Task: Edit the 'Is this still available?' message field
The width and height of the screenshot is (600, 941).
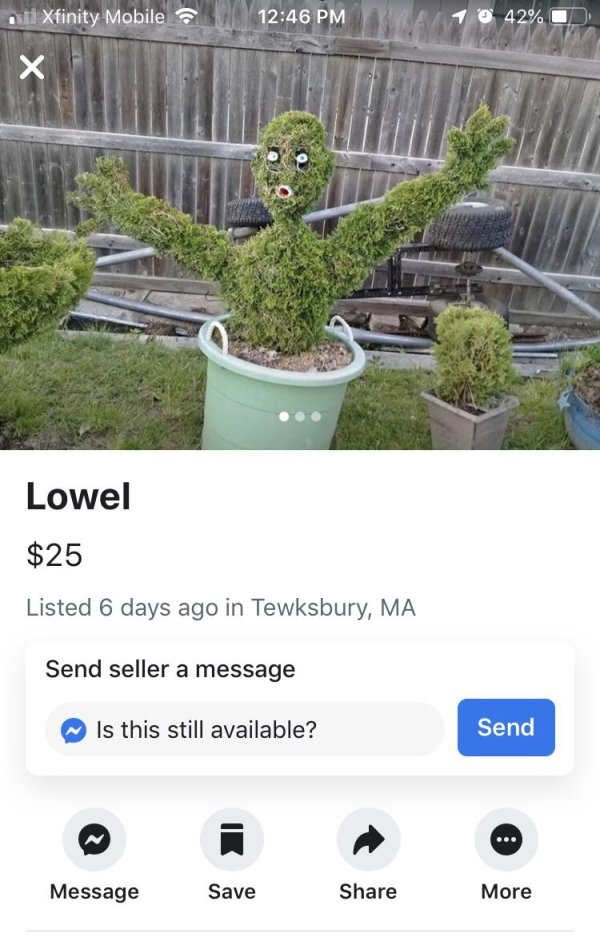Action: tap(245, 729)
